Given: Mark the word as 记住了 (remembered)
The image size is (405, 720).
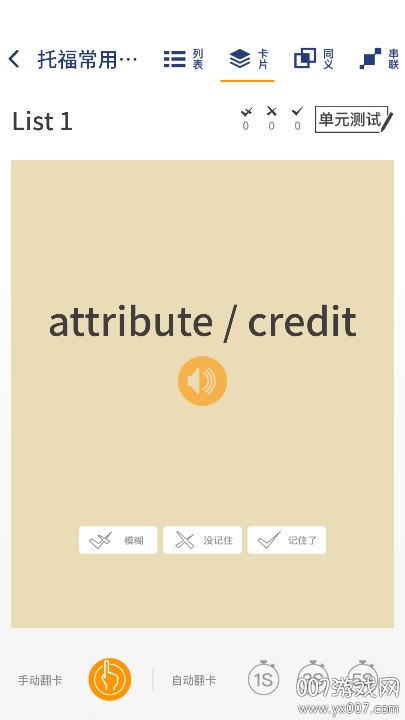Looking at the screenshot, I should tap(287, 540).
